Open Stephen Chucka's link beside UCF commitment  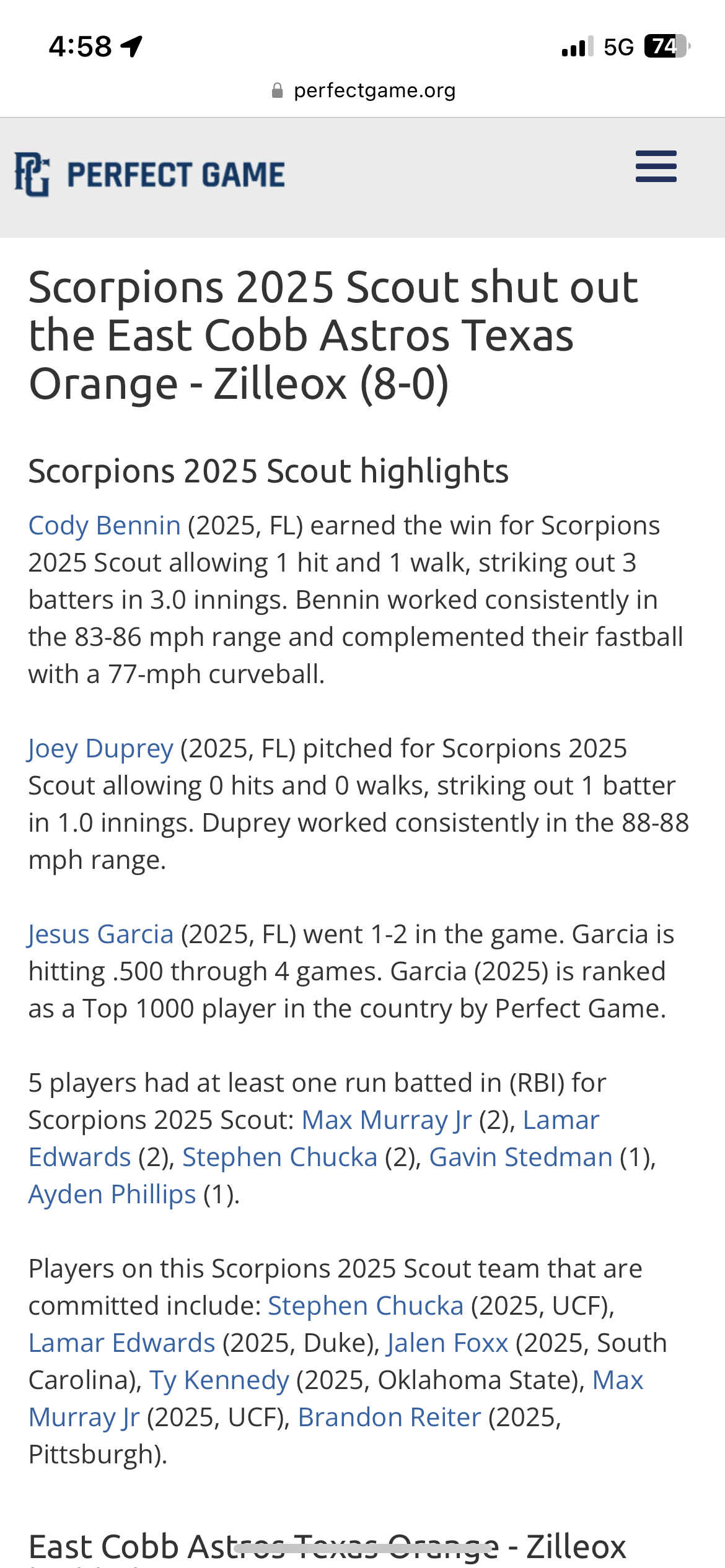366,1305
